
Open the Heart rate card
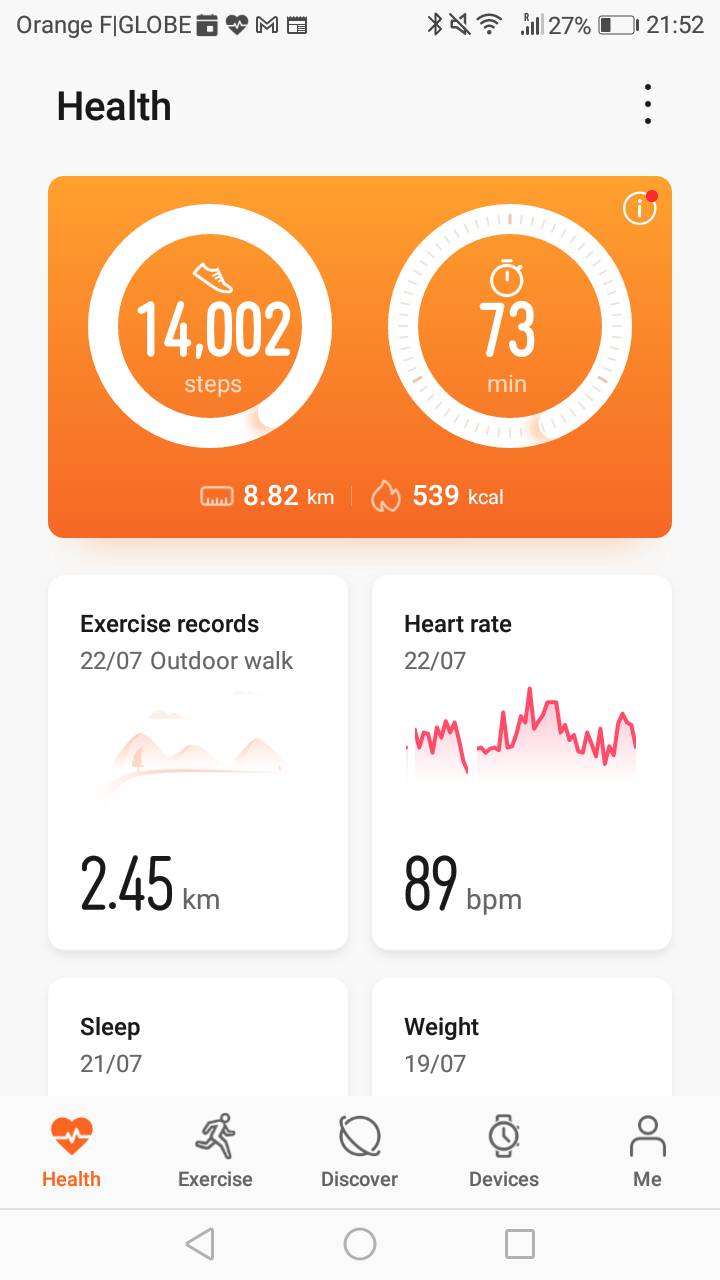[x=522, y=762]
